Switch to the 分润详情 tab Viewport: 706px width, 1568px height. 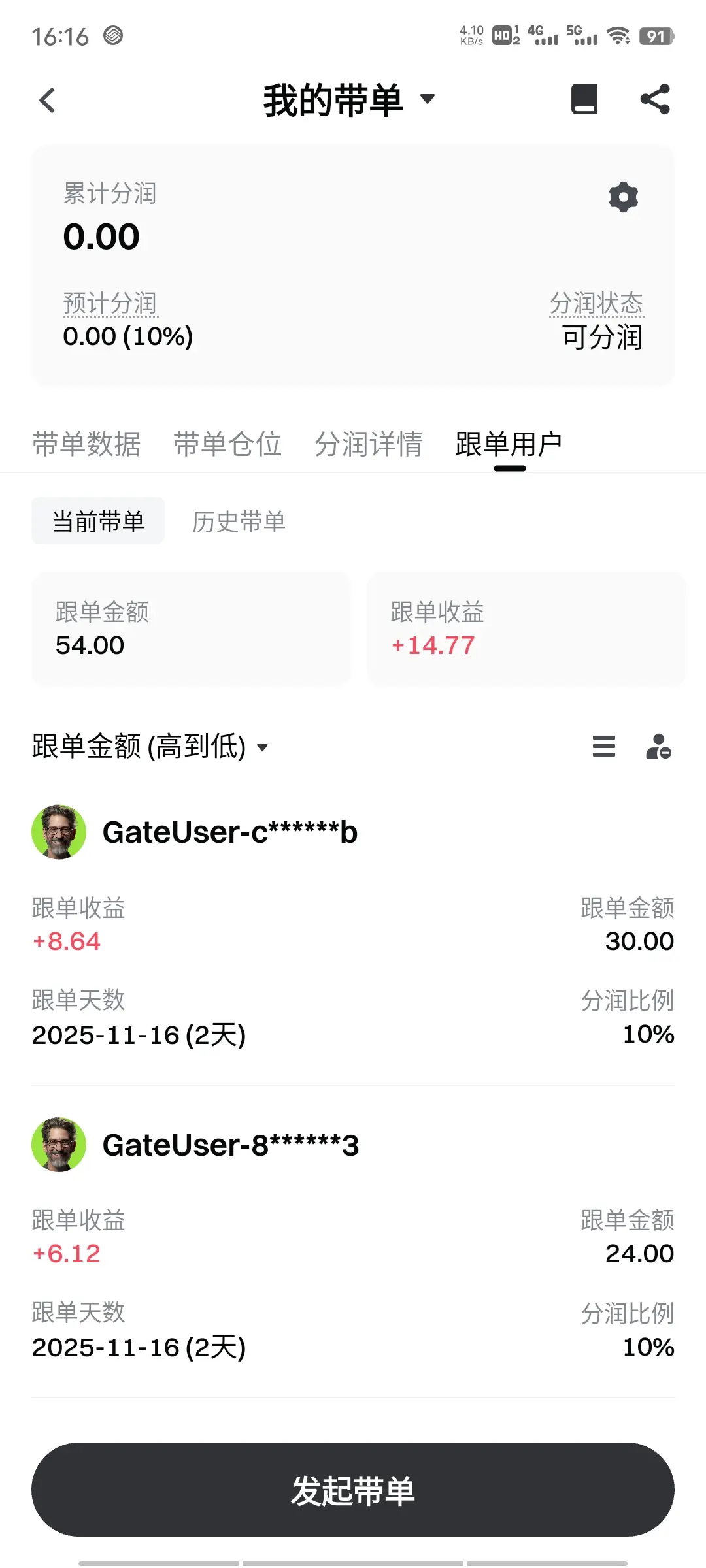(369, 444)
